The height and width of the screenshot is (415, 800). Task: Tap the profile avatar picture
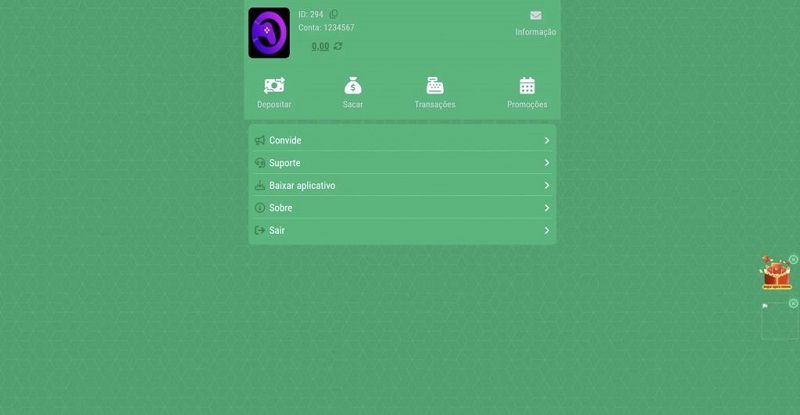[x=269, y=33]
